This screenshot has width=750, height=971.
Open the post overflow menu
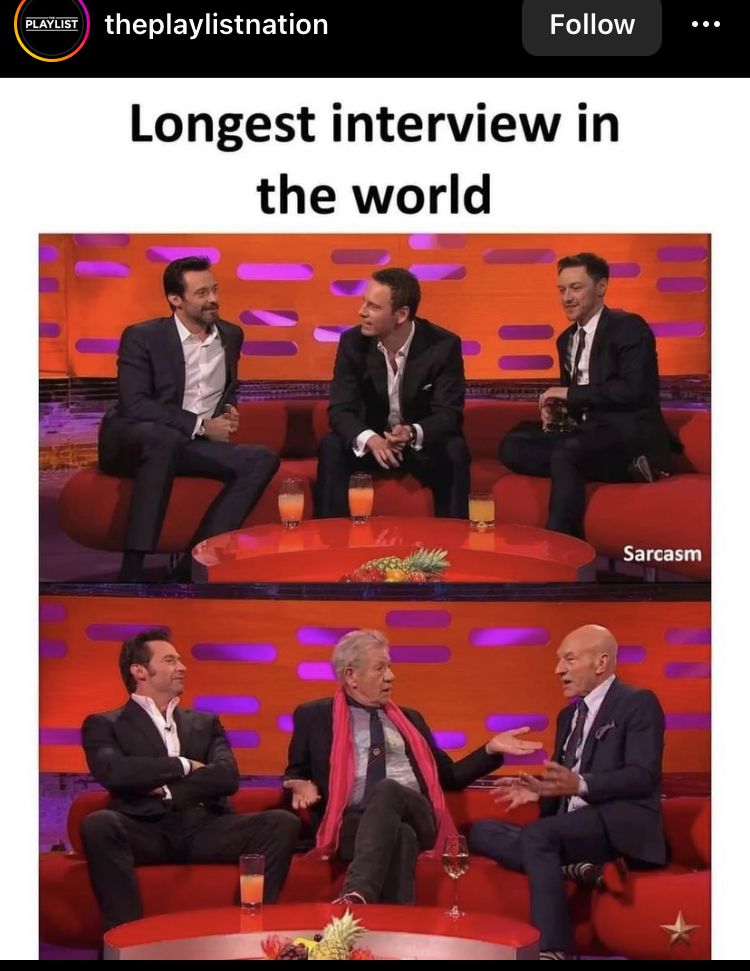(x=705, y=25)
